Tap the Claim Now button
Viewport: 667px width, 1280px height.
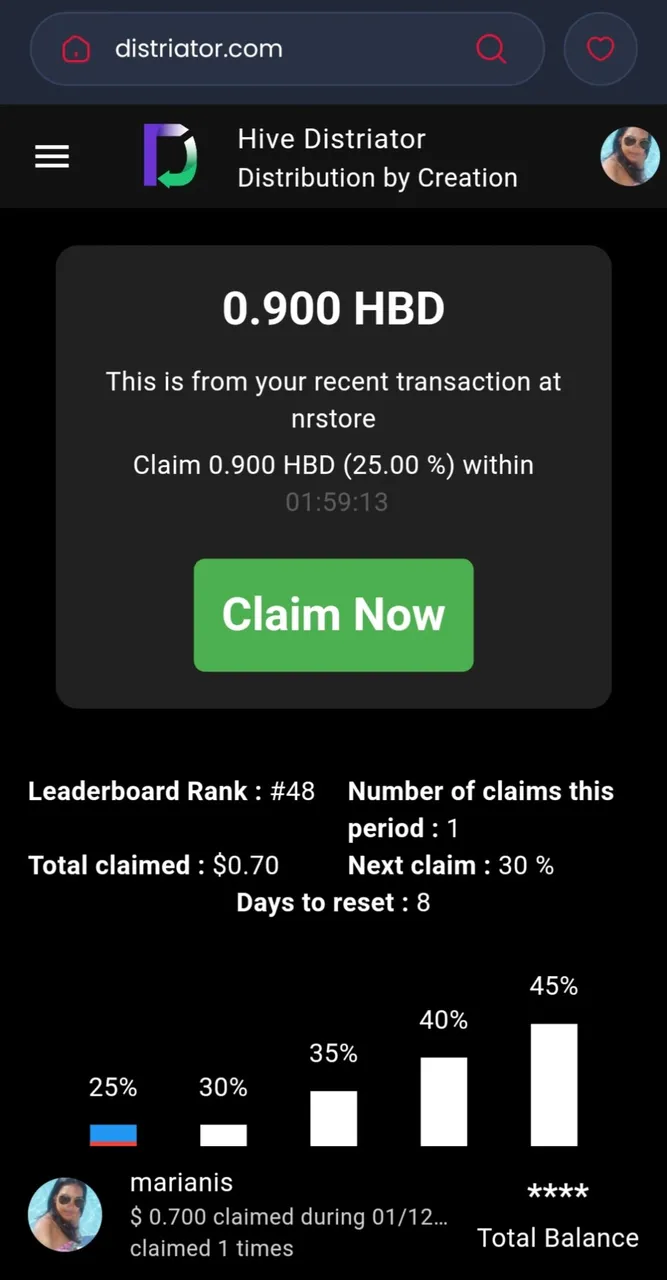pos(333,614)
